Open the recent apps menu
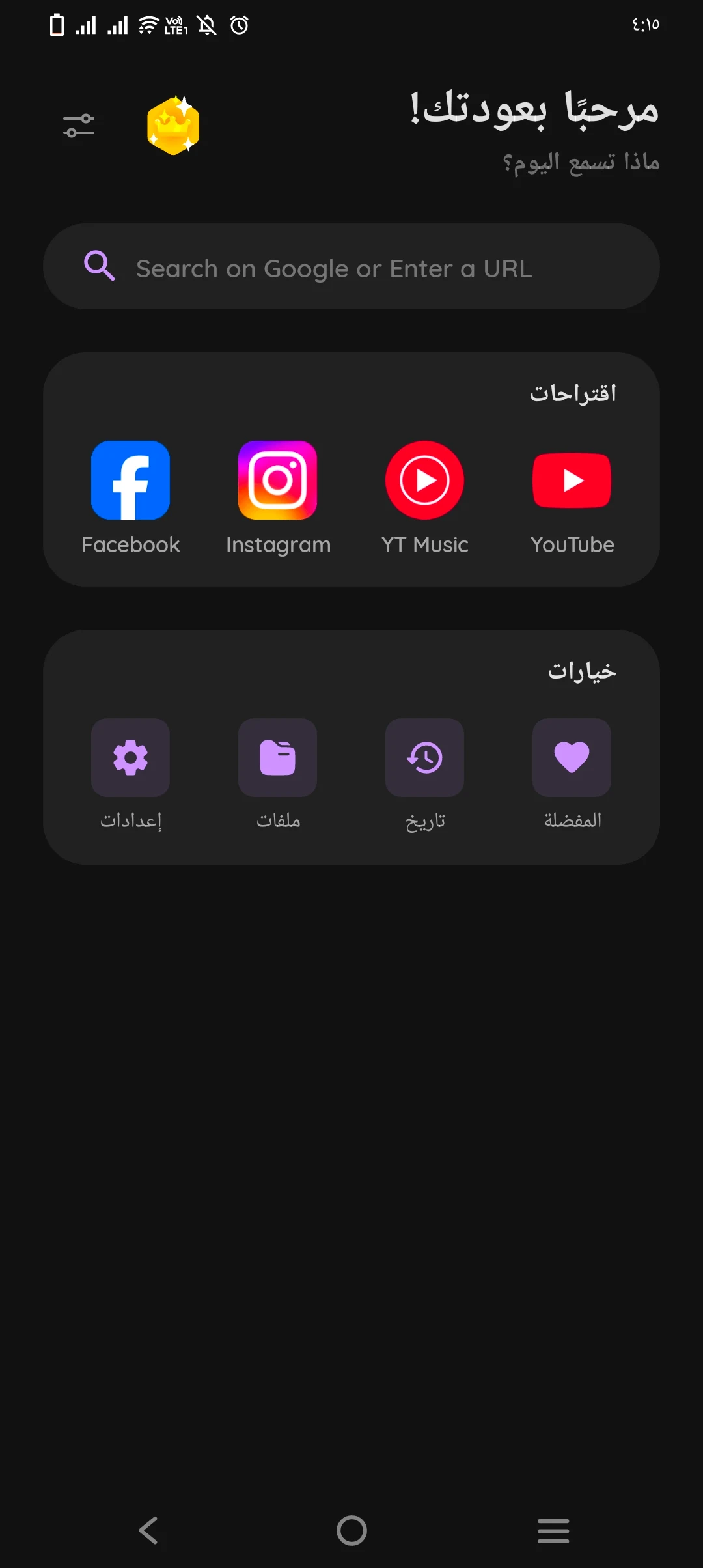703x1568 pixels. tap(553, 1530)
